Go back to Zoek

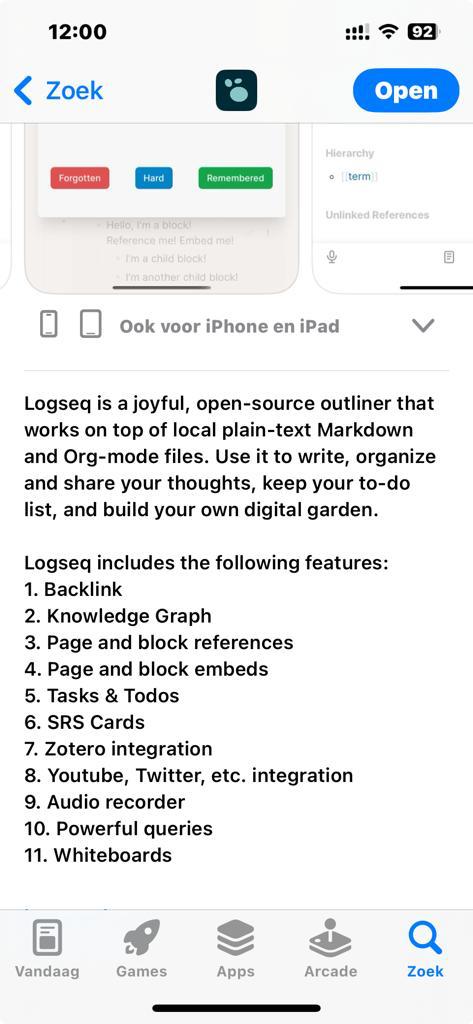pyautogui.click(x=58, y=91)
